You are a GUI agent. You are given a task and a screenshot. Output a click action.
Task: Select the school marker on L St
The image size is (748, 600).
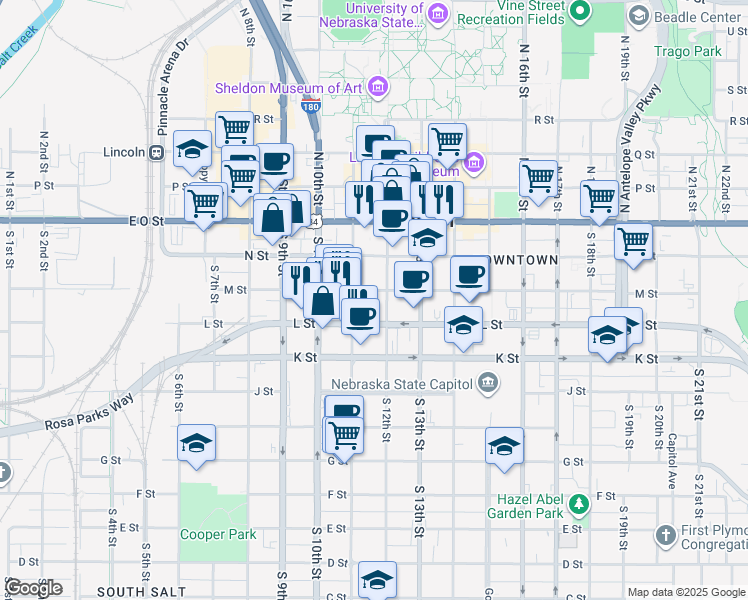(462, 325)
